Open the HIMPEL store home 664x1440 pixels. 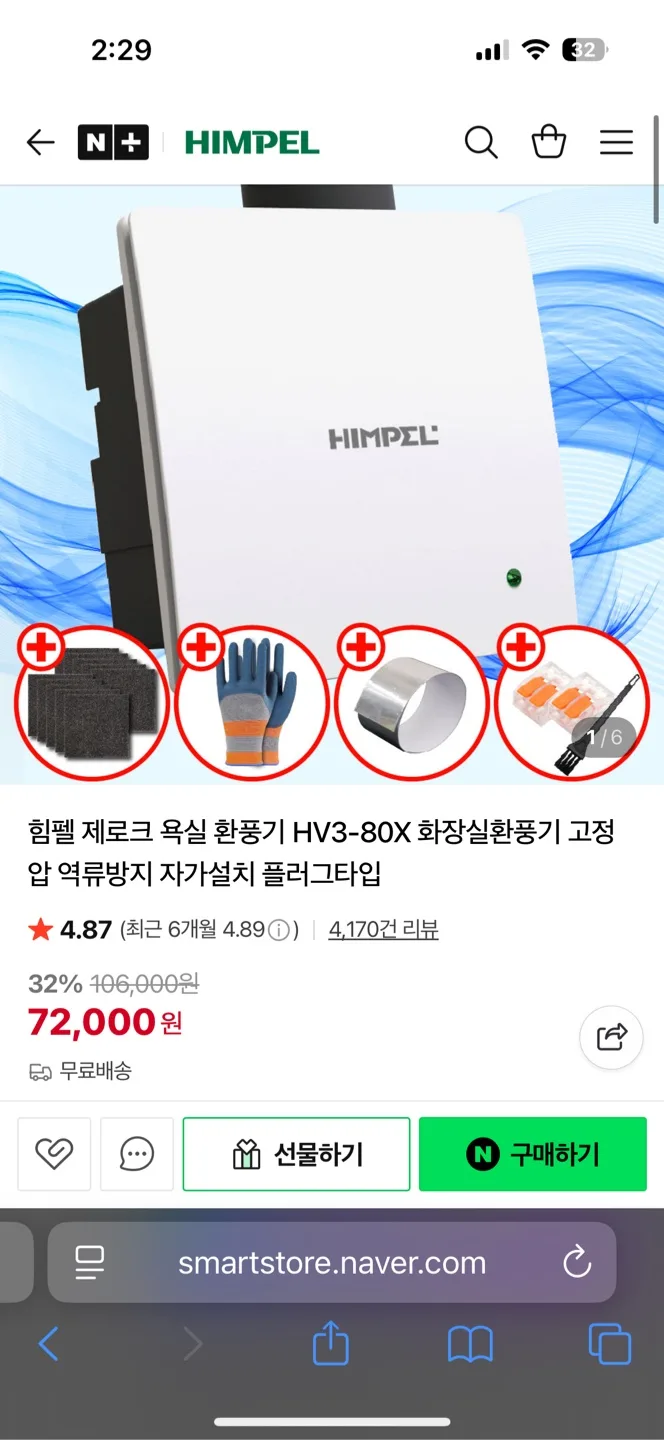252,143
